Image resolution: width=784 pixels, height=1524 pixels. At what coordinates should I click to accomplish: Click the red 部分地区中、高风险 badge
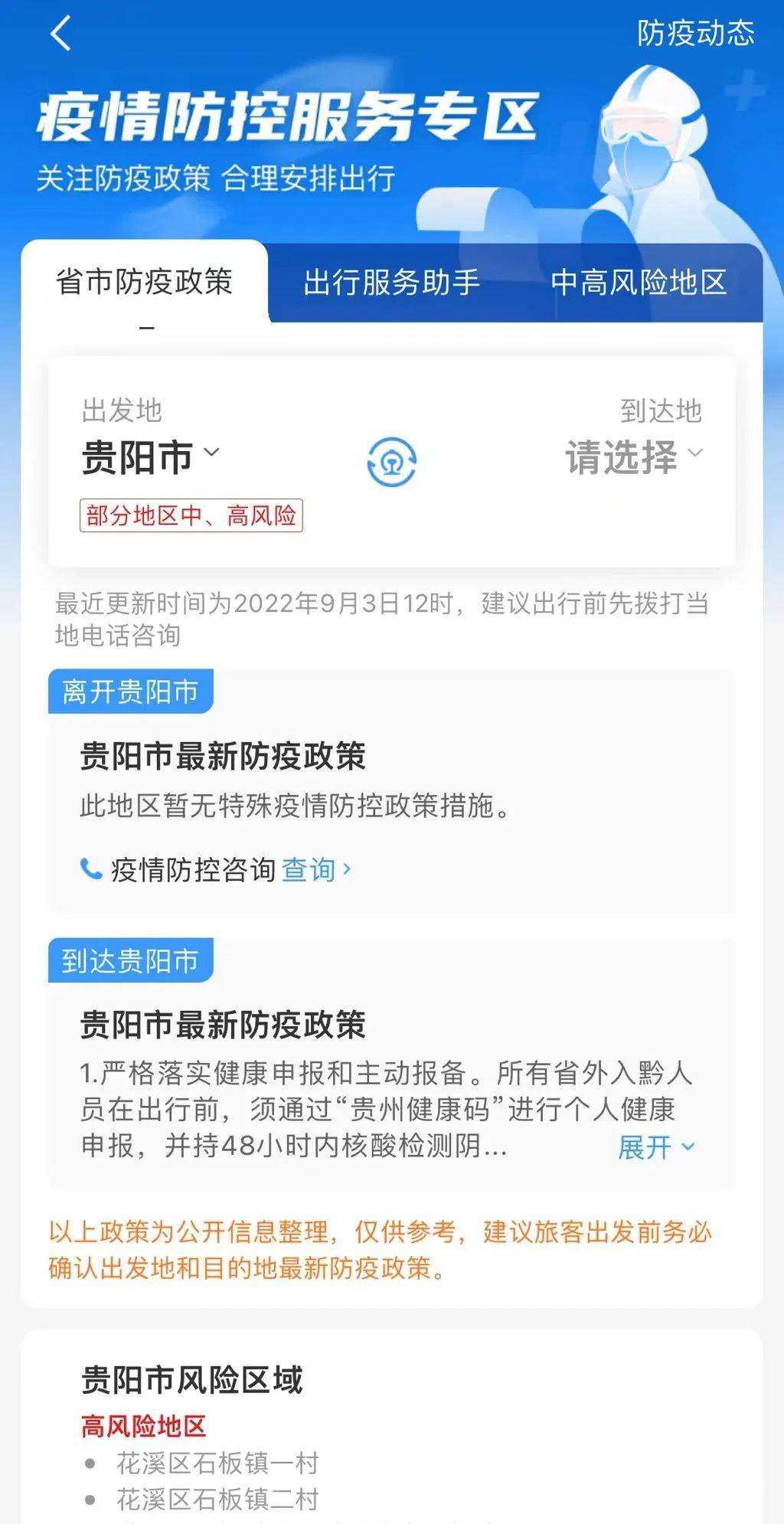tap(192, 515)
